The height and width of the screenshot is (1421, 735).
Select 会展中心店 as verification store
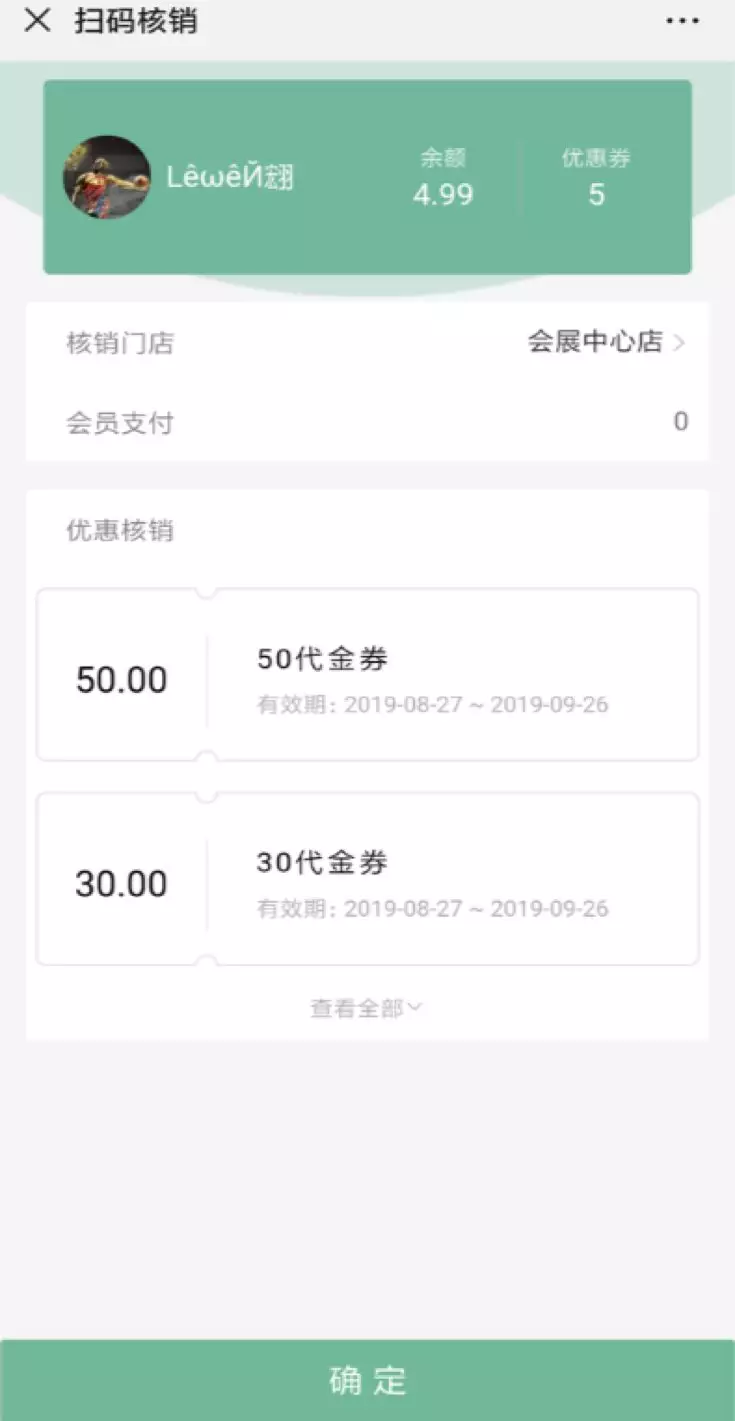tap(596, 342)
